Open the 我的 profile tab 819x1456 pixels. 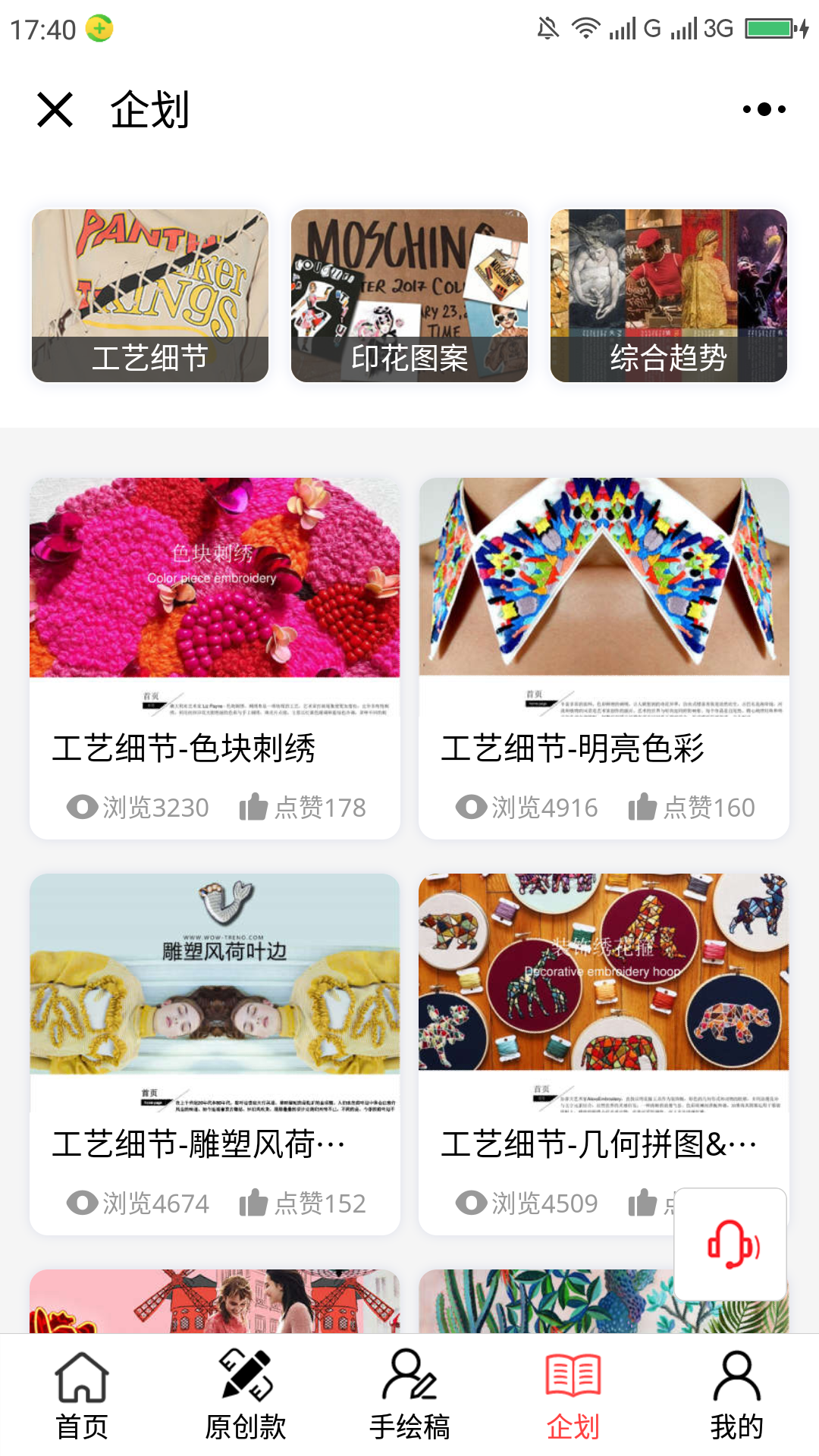tap(737, 1395)
